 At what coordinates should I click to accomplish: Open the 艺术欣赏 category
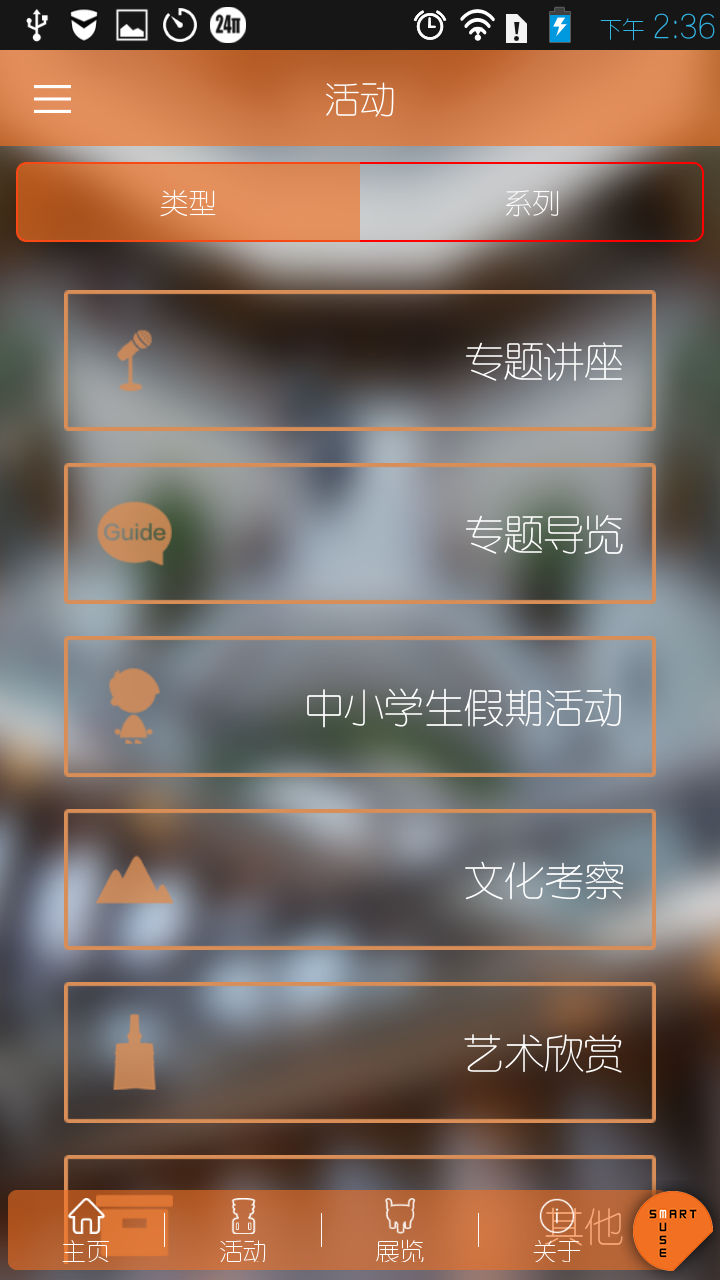pos(360,1053)
